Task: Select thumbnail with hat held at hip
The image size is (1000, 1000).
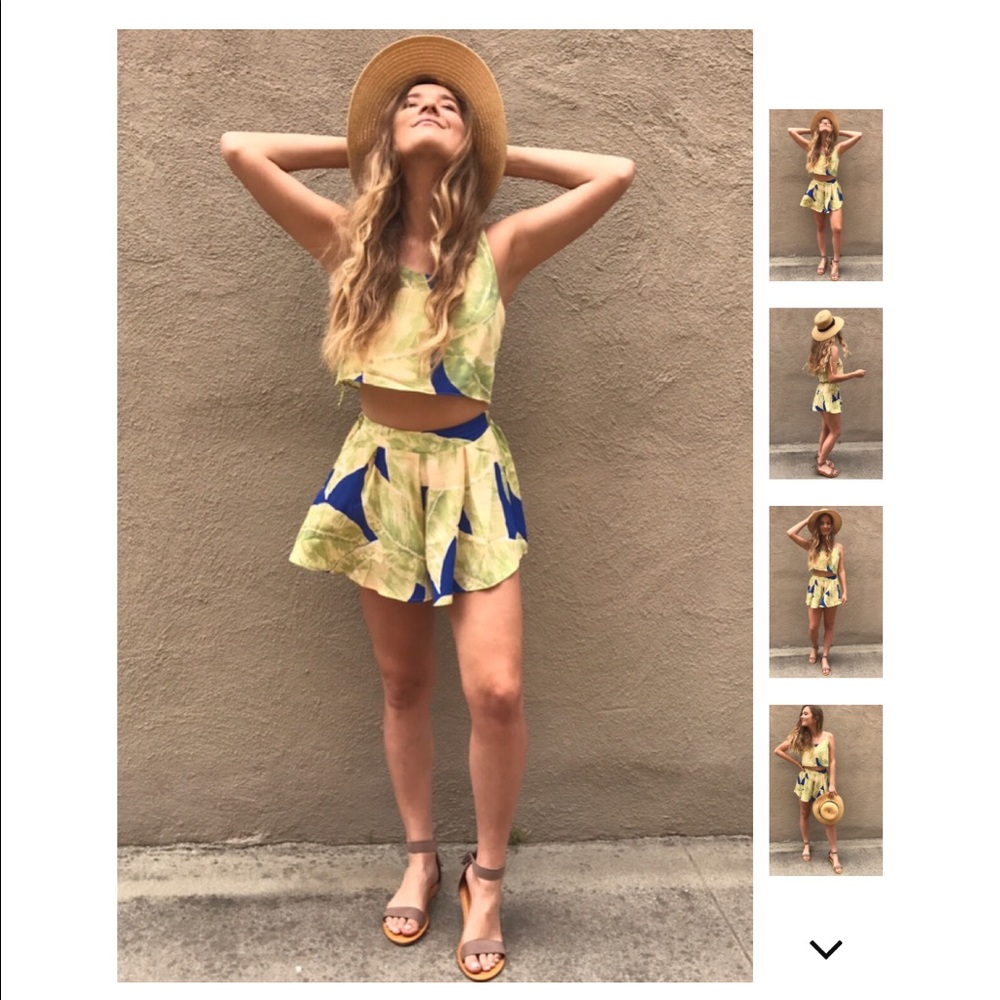Action: (825, 790)
